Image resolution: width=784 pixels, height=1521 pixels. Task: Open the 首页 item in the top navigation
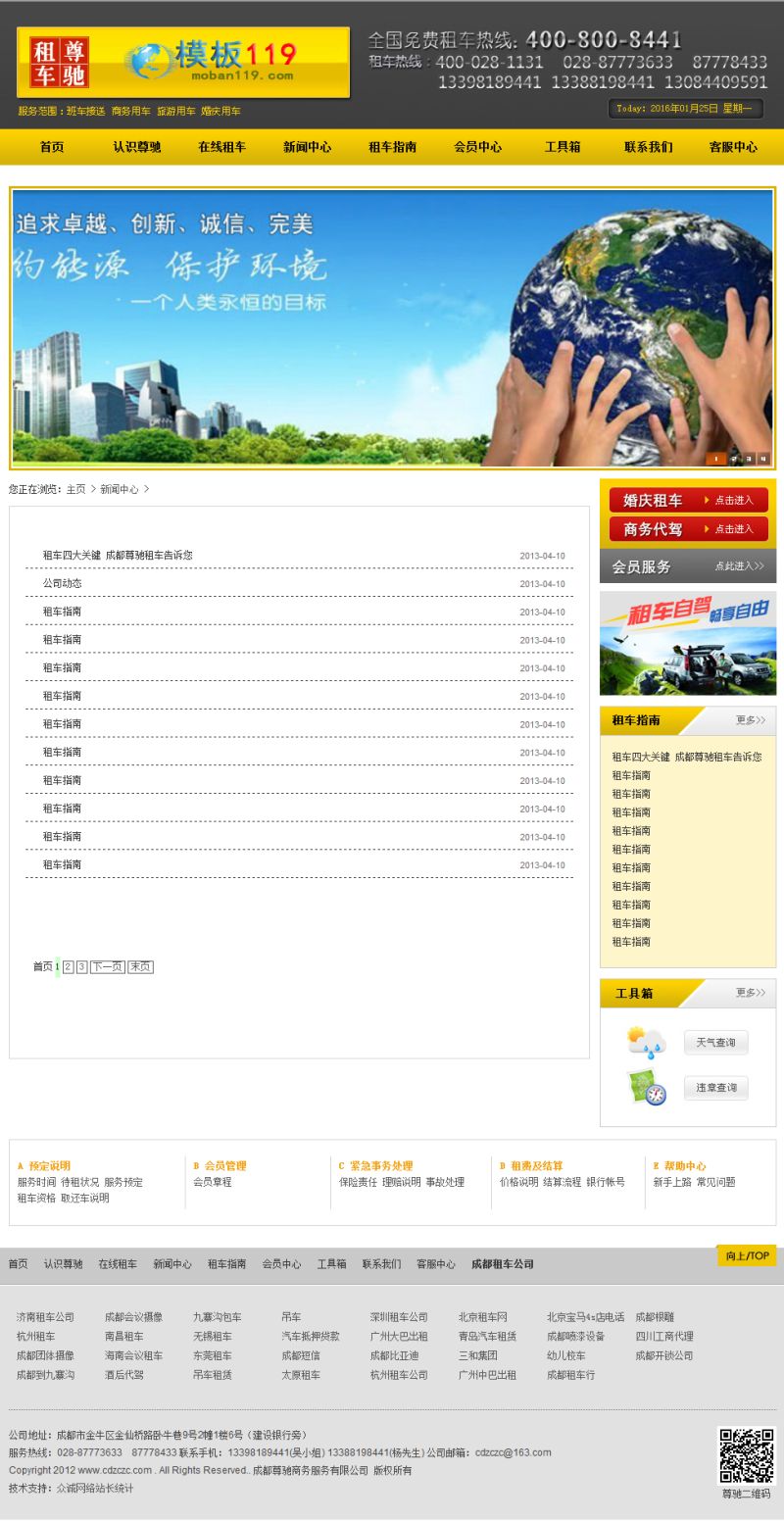pos(52,147)
